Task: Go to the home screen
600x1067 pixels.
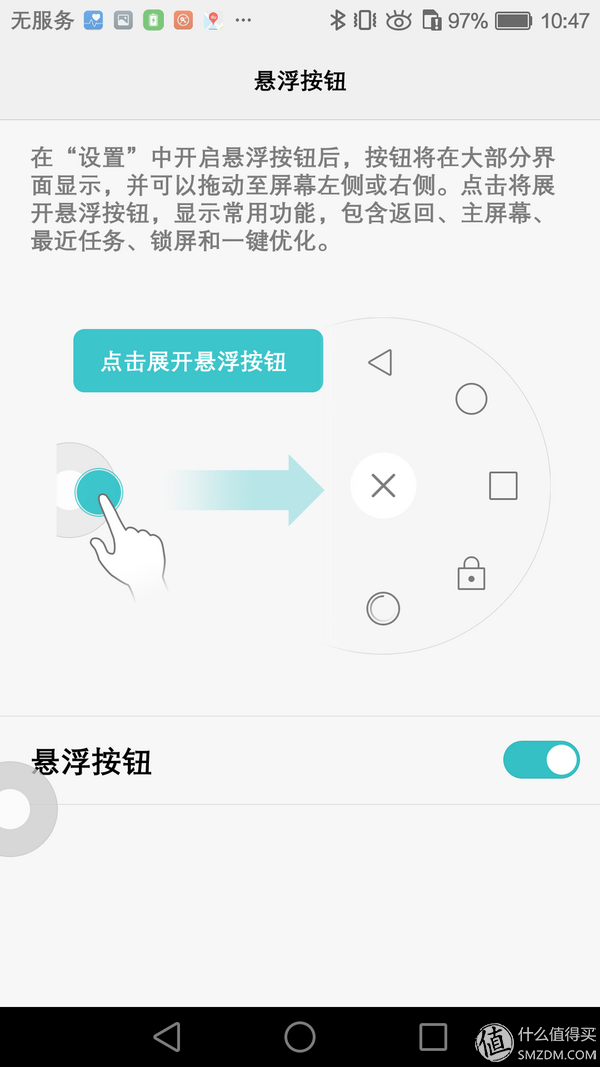Action: coord(300,1036)
